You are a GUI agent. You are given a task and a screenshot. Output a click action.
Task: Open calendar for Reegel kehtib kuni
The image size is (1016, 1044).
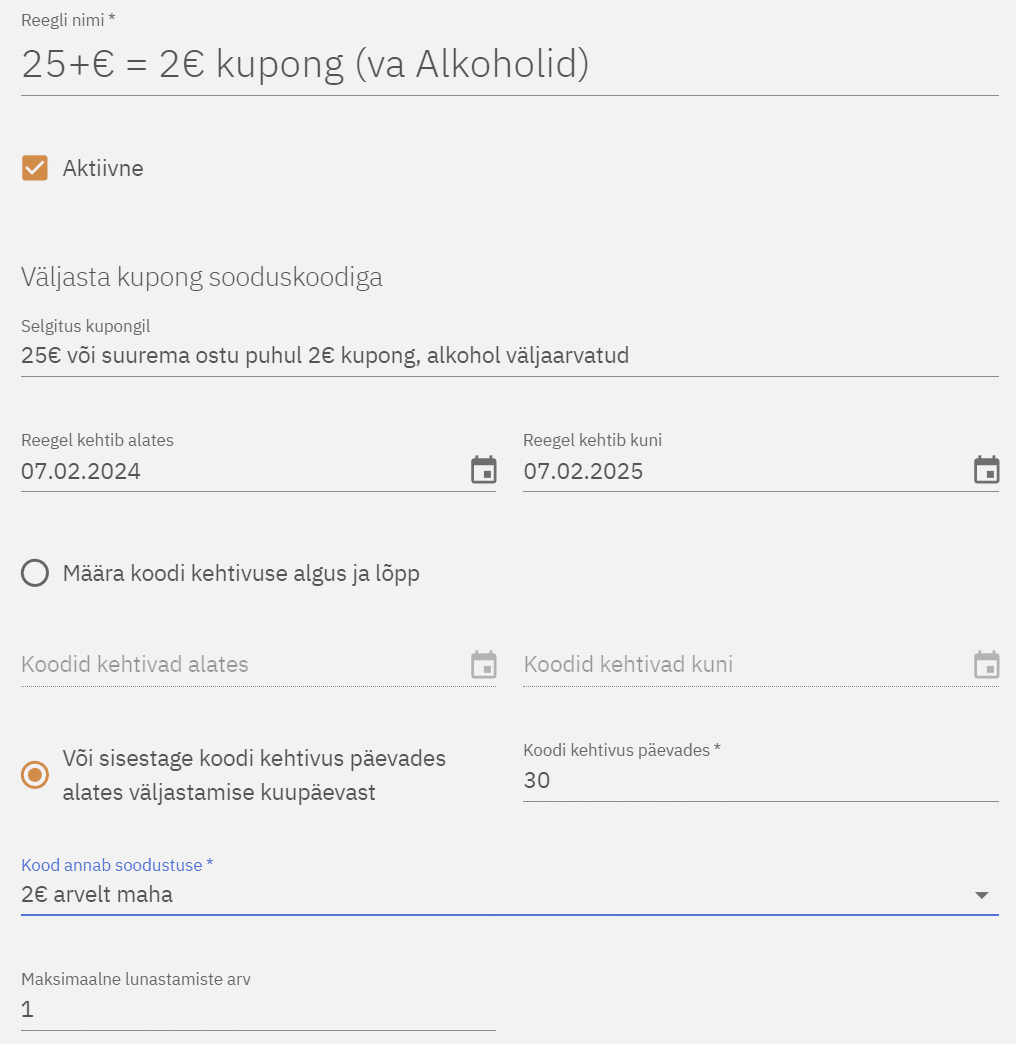[x=987, y=470]
